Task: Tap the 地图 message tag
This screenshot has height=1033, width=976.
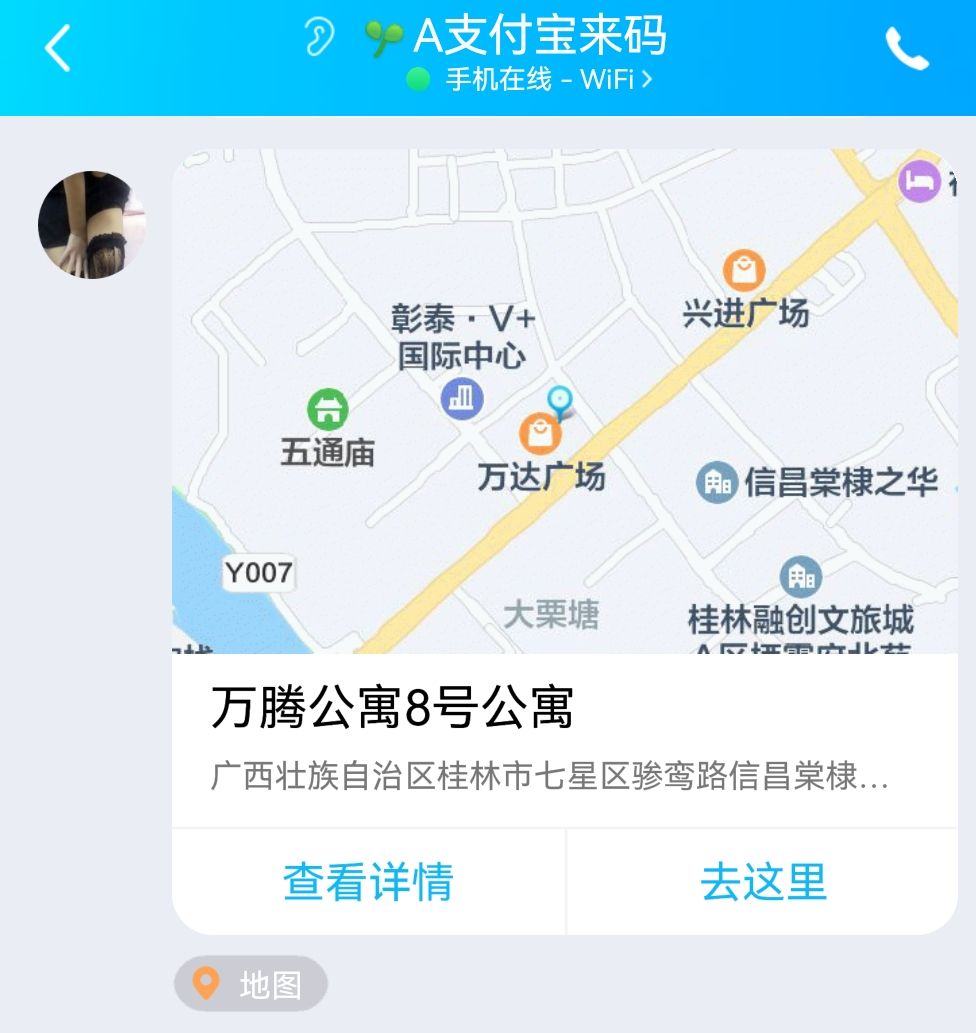Action: [250, 983]
